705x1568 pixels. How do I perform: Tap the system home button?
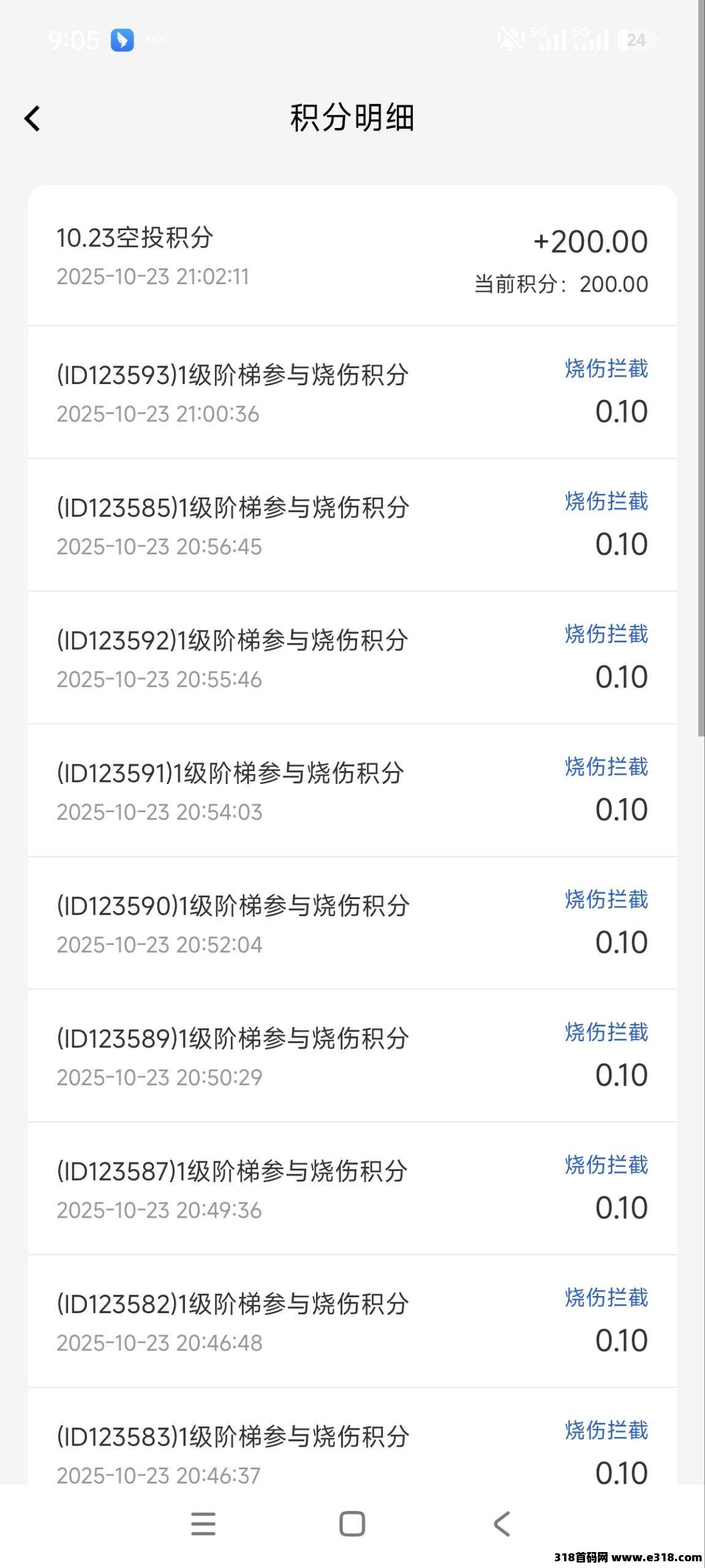click(x=352, y=1523)
